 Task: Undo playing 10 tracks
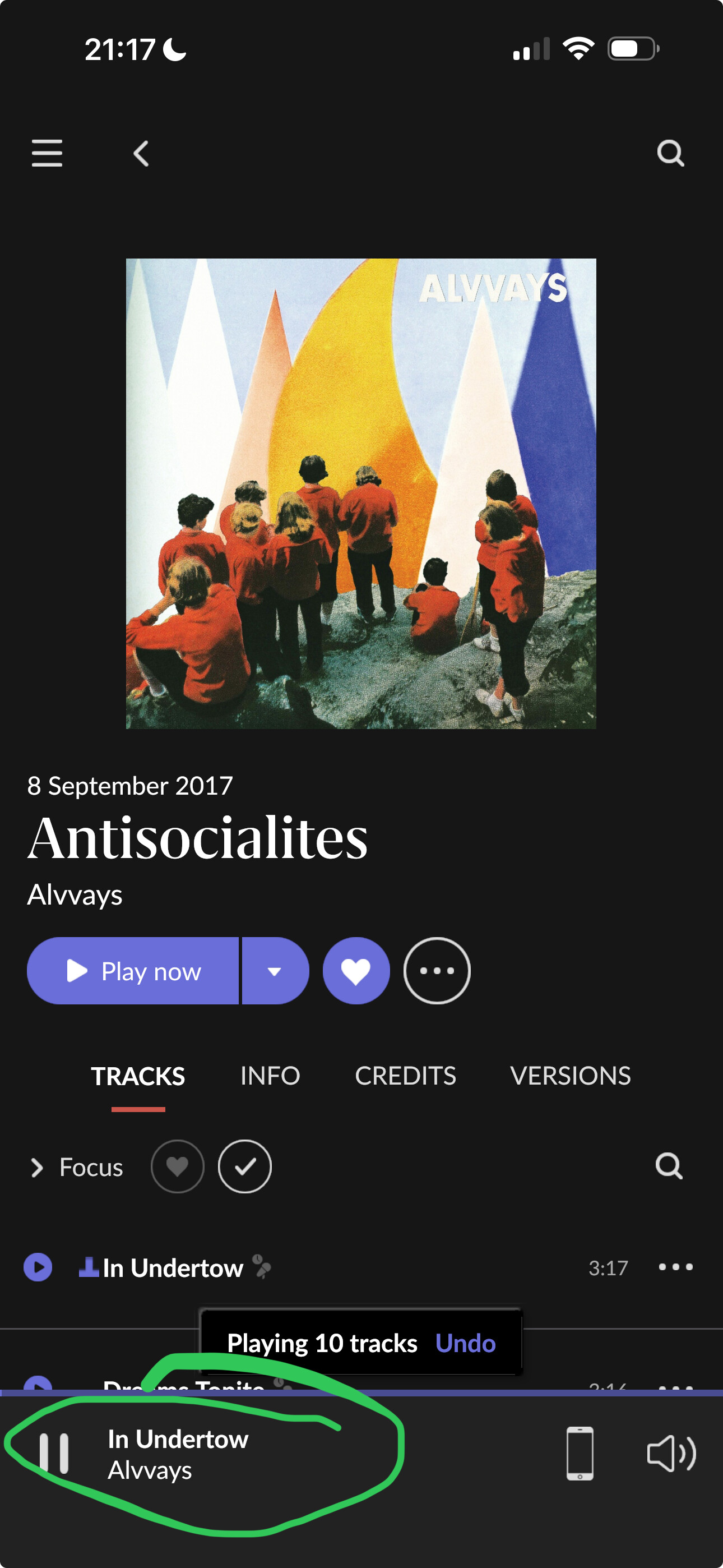coord(466,1343)
